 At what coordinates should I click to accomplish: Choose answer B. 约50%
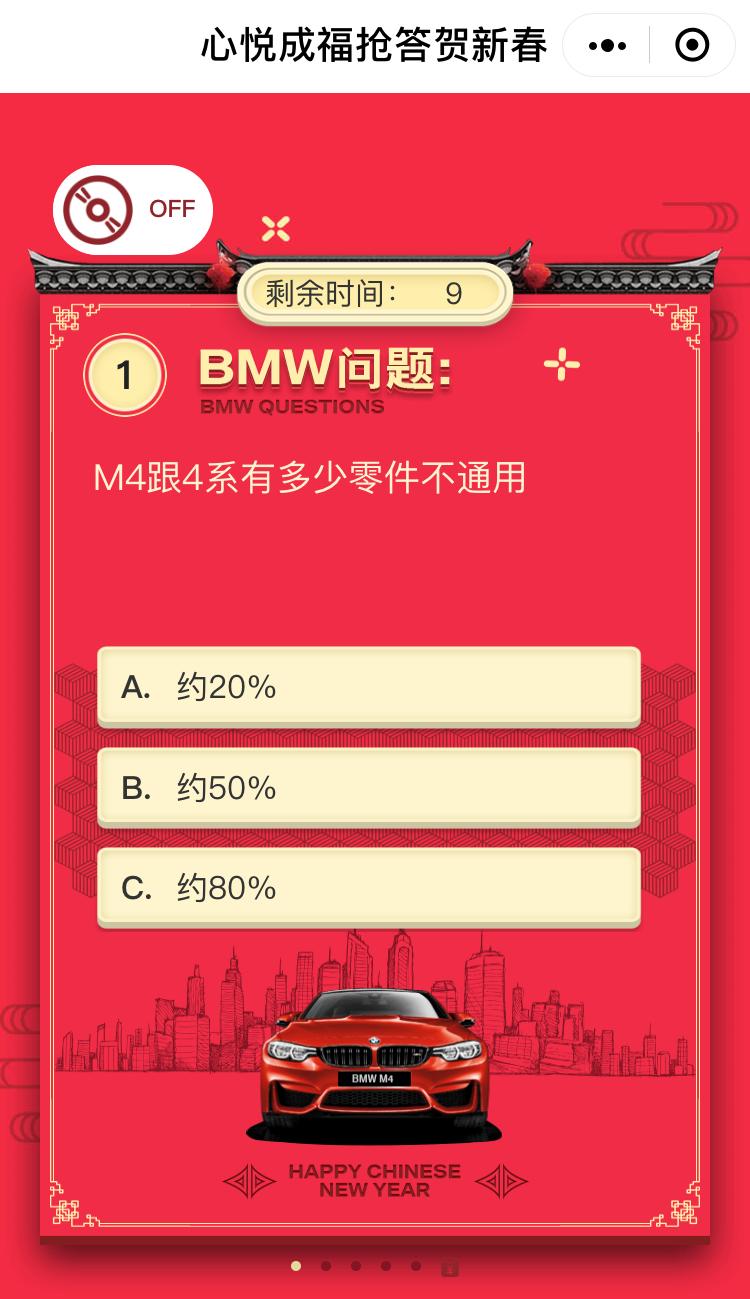368,787
